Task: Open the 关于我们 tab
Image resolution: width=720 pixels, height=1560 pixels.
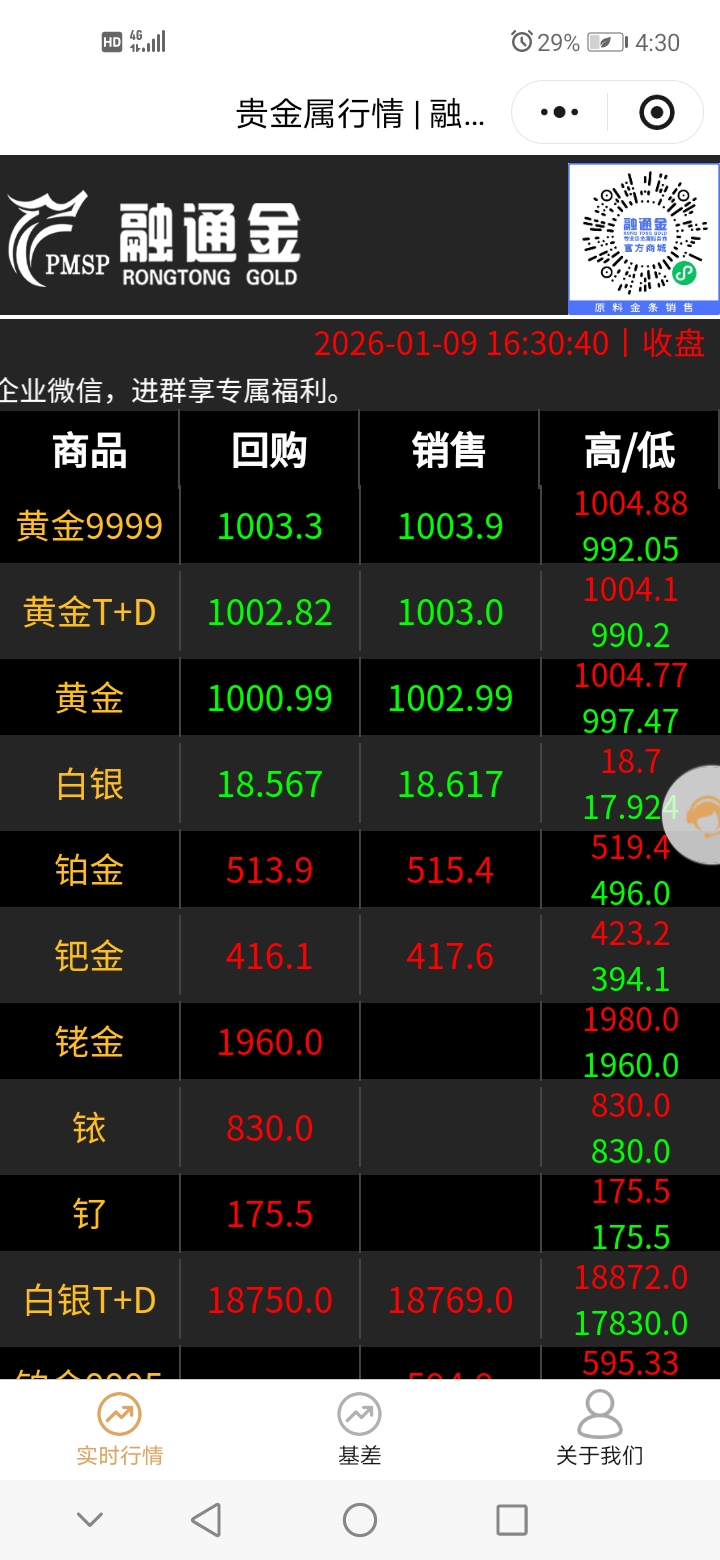Action: (x=599, y=1430)
